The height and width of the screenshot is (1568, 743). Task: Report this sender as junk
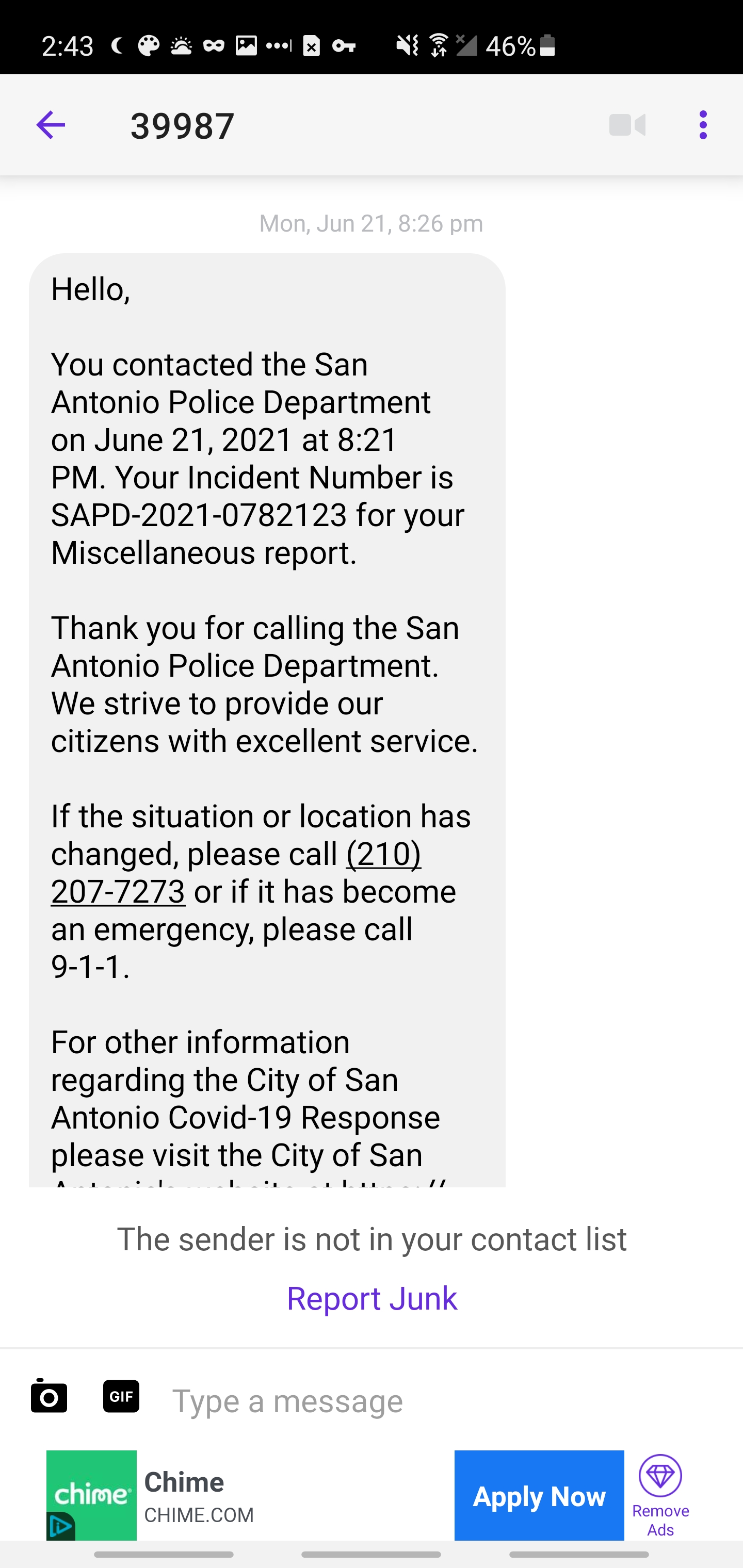[x=372, y=1298]
